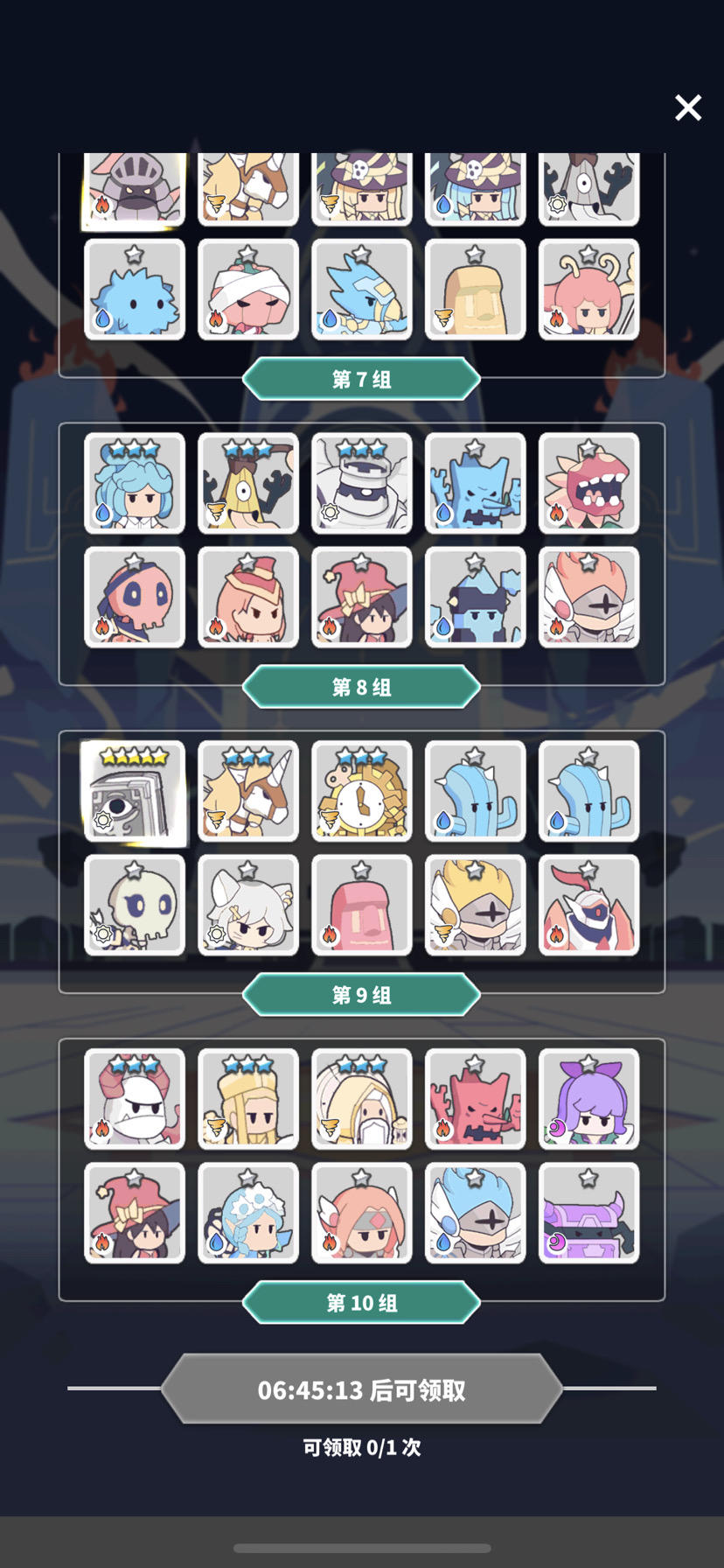Image resolution: width=724 pixels, height=1568 pixels.
Task: Tap the blue-haired three-star character in Group 8
Action: pyautogui.click(x=134, y=484)
